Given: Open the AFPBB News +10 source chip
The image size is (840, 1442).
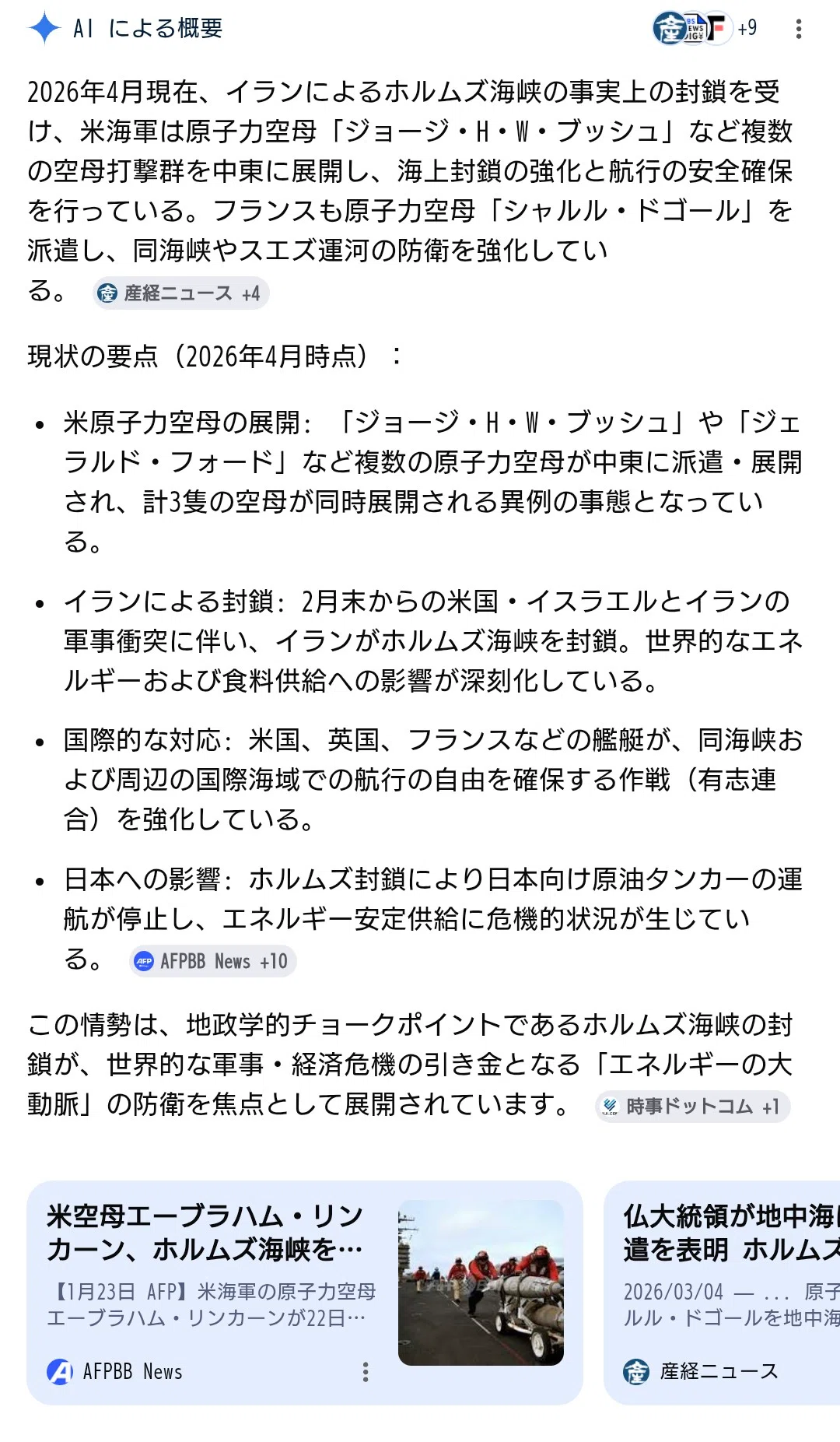Looking at the screenshot, I should pos(212,962).
